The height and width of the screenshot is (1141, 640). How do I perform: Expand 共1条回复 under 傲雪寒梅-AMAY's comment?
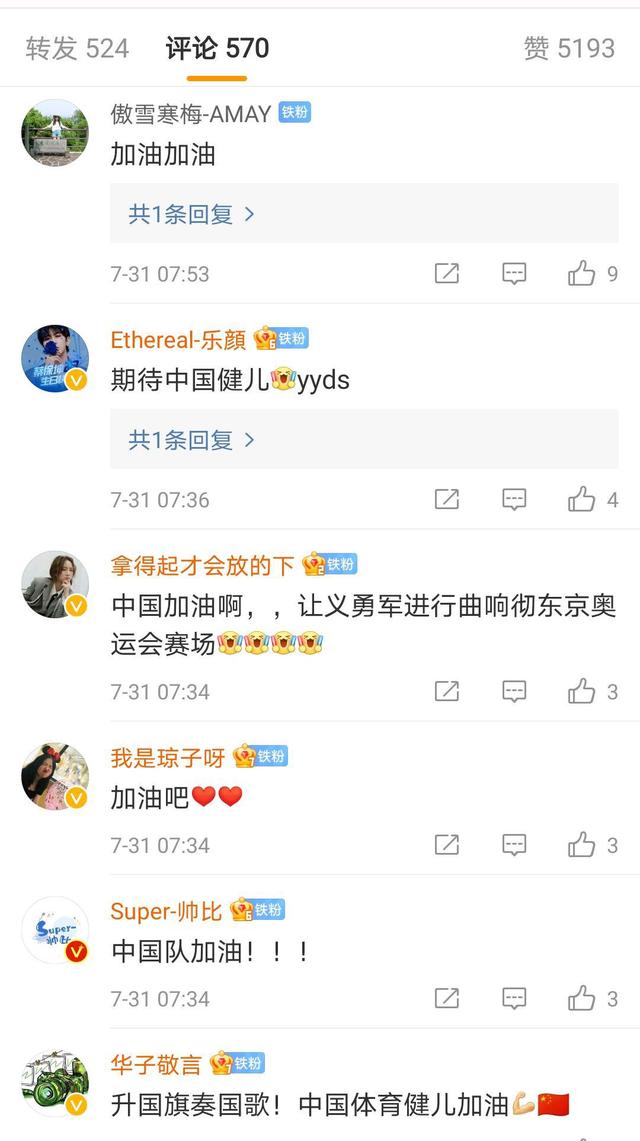click(191, 213)
